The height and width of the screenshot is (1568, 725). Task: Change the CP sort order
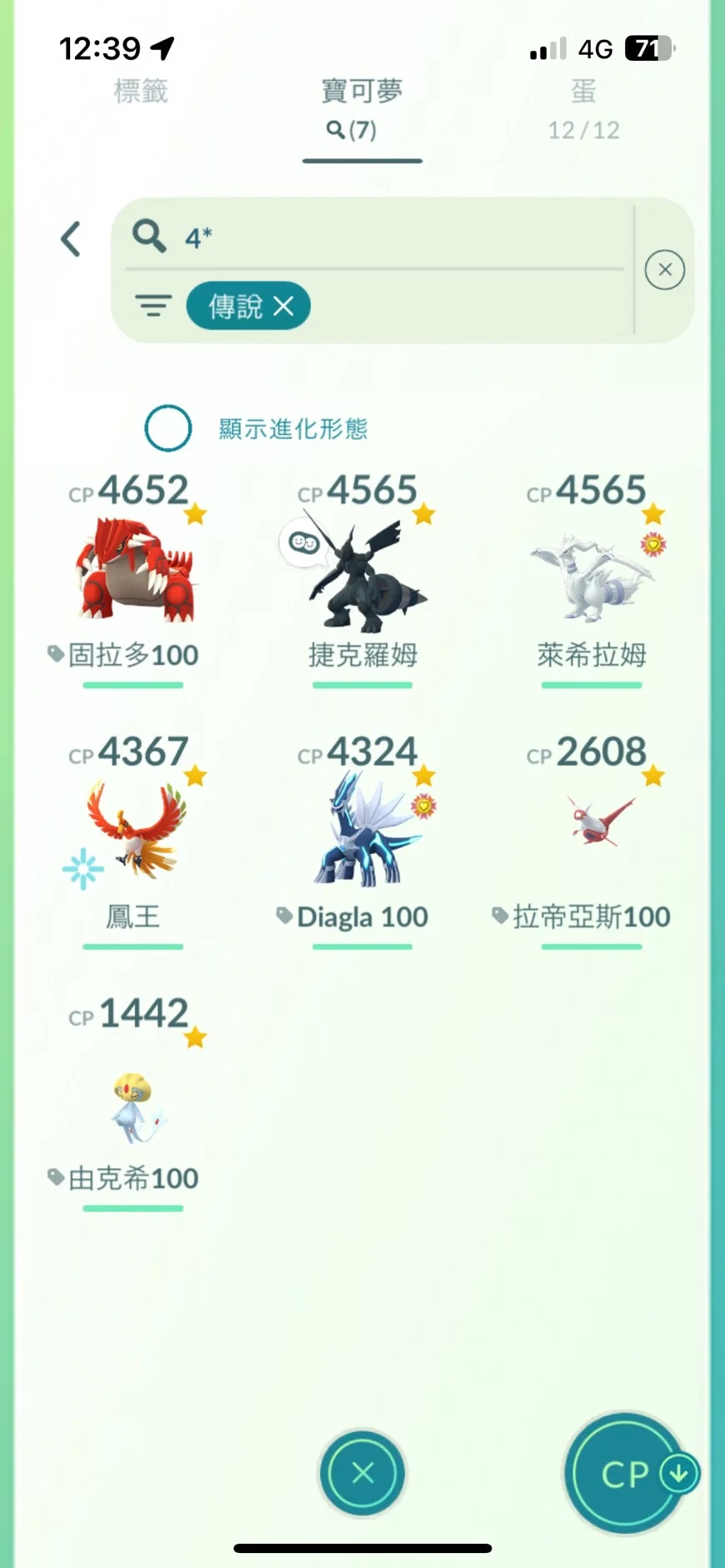pyautogui.click(x=627, y=1474)
